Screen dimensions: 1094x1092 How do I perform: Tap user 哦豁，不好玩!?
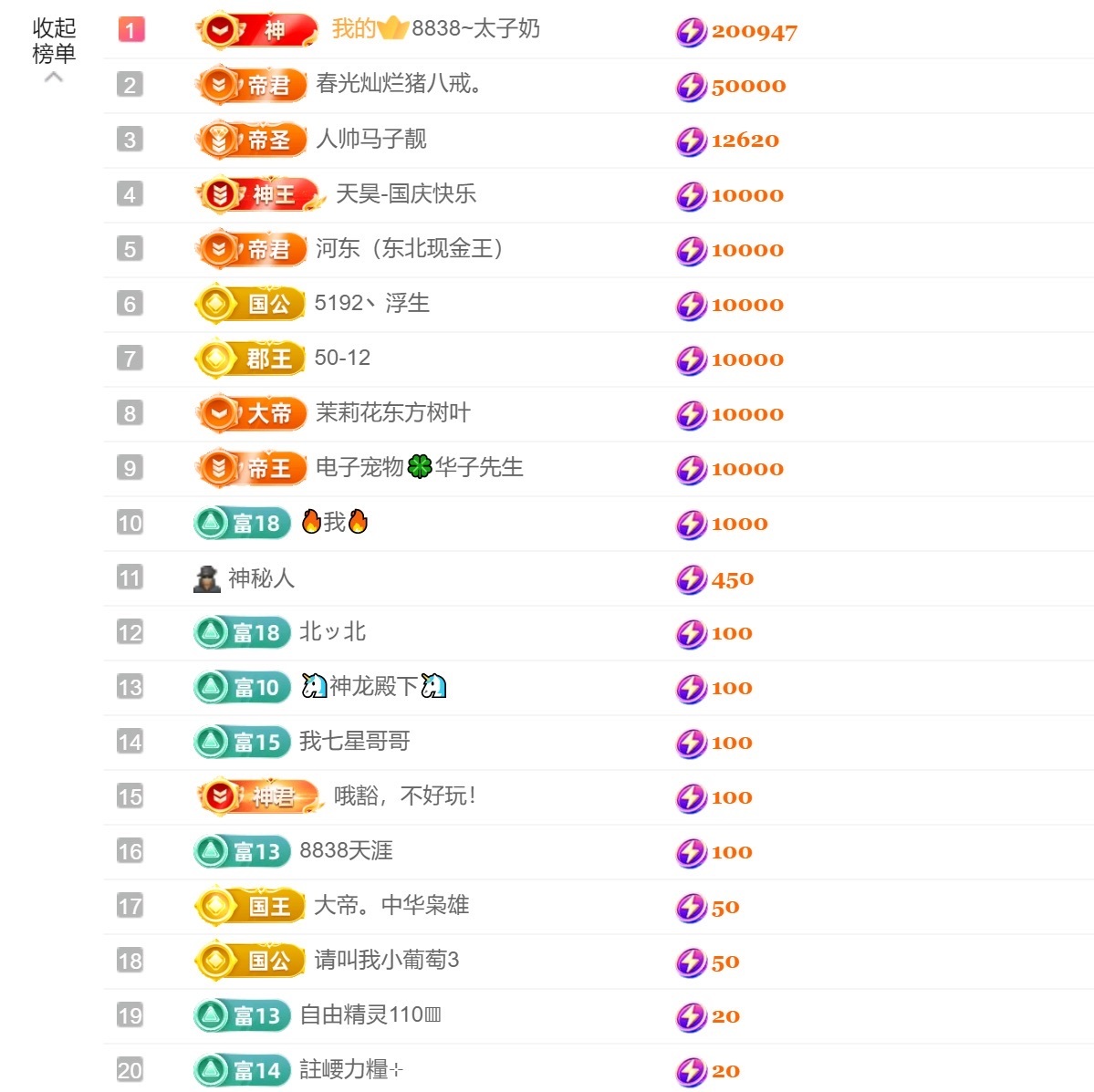(404, 796)
